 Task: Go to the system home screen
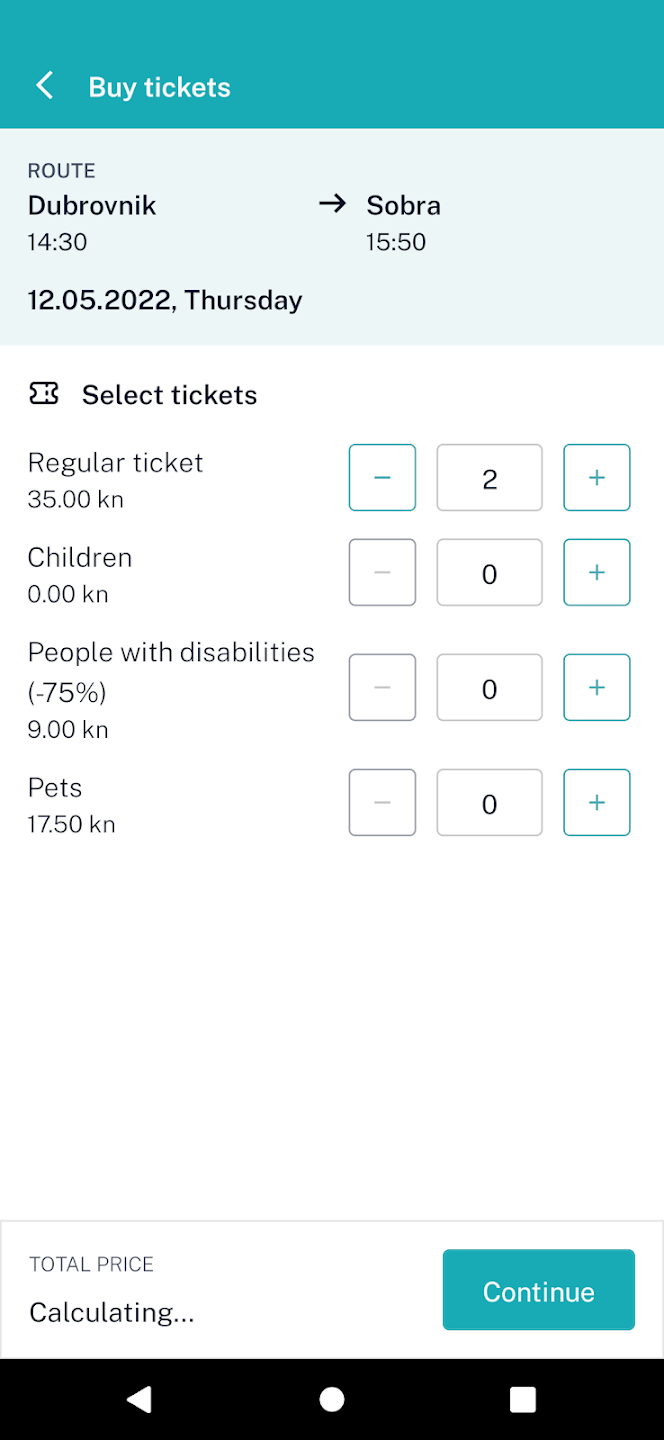pyautogui.click(x=332, y=1399)
